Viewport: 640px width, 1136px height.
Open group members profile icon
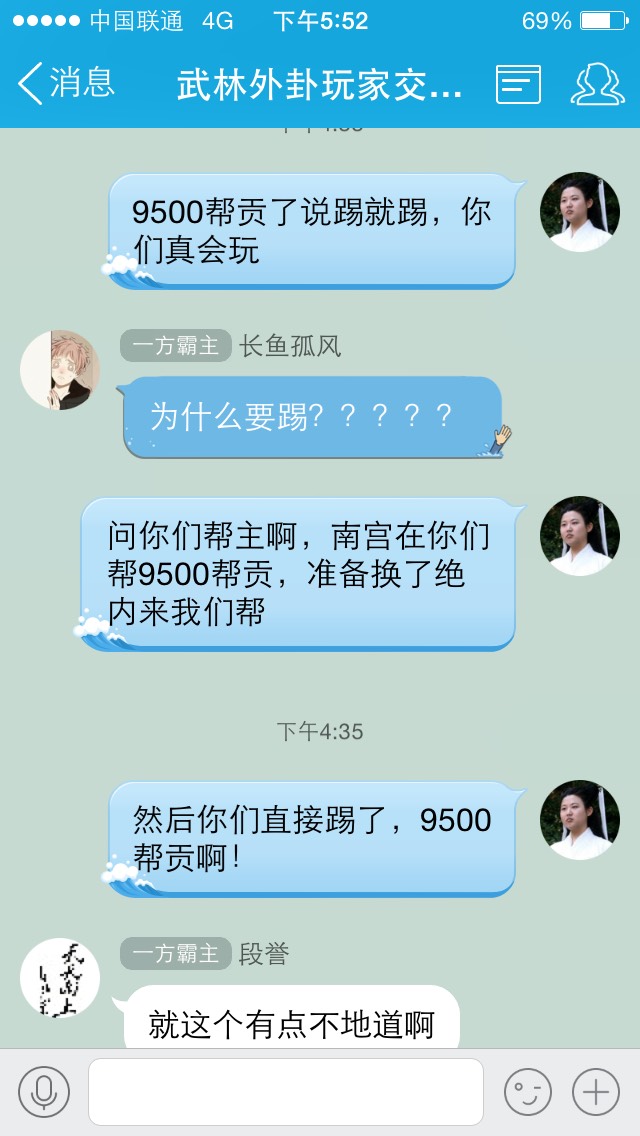(x=597, y=85)
